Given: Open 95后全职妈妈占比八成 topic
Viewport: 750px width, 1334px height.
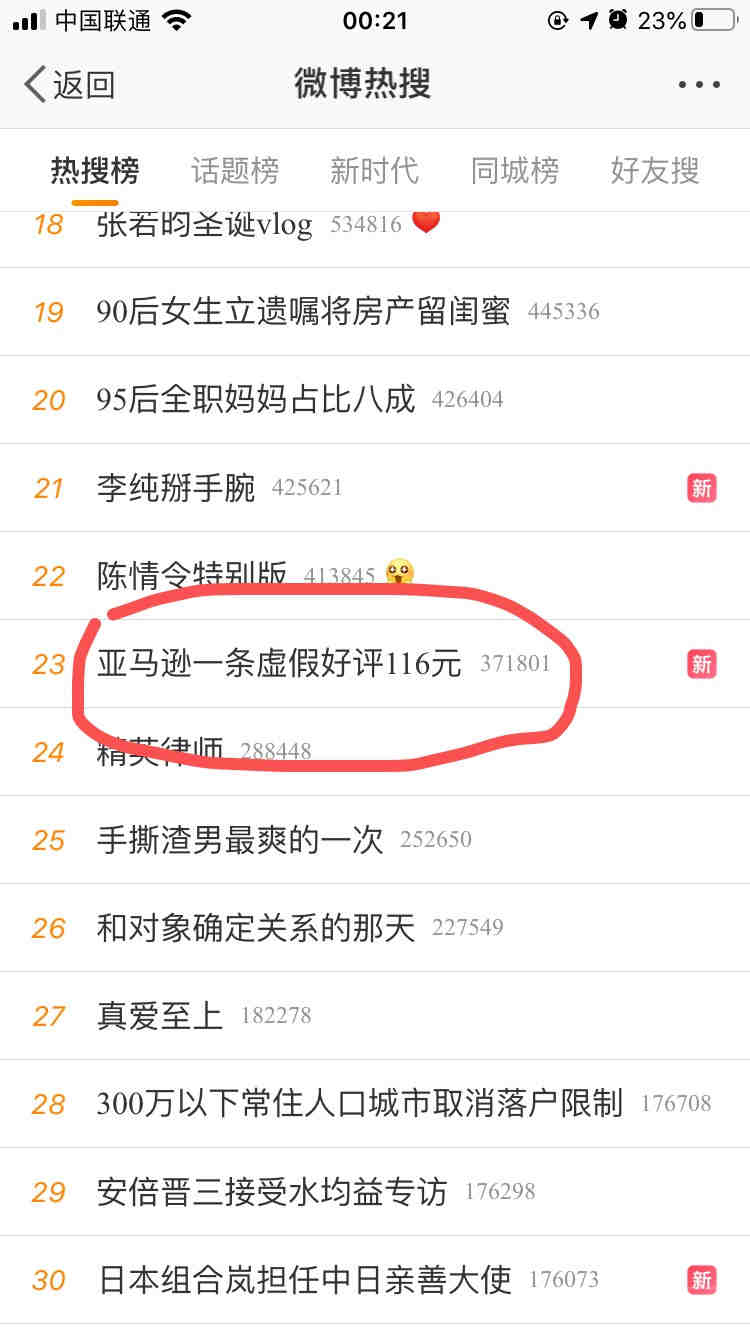Looking at the screenshot, I should coord(255,400).
